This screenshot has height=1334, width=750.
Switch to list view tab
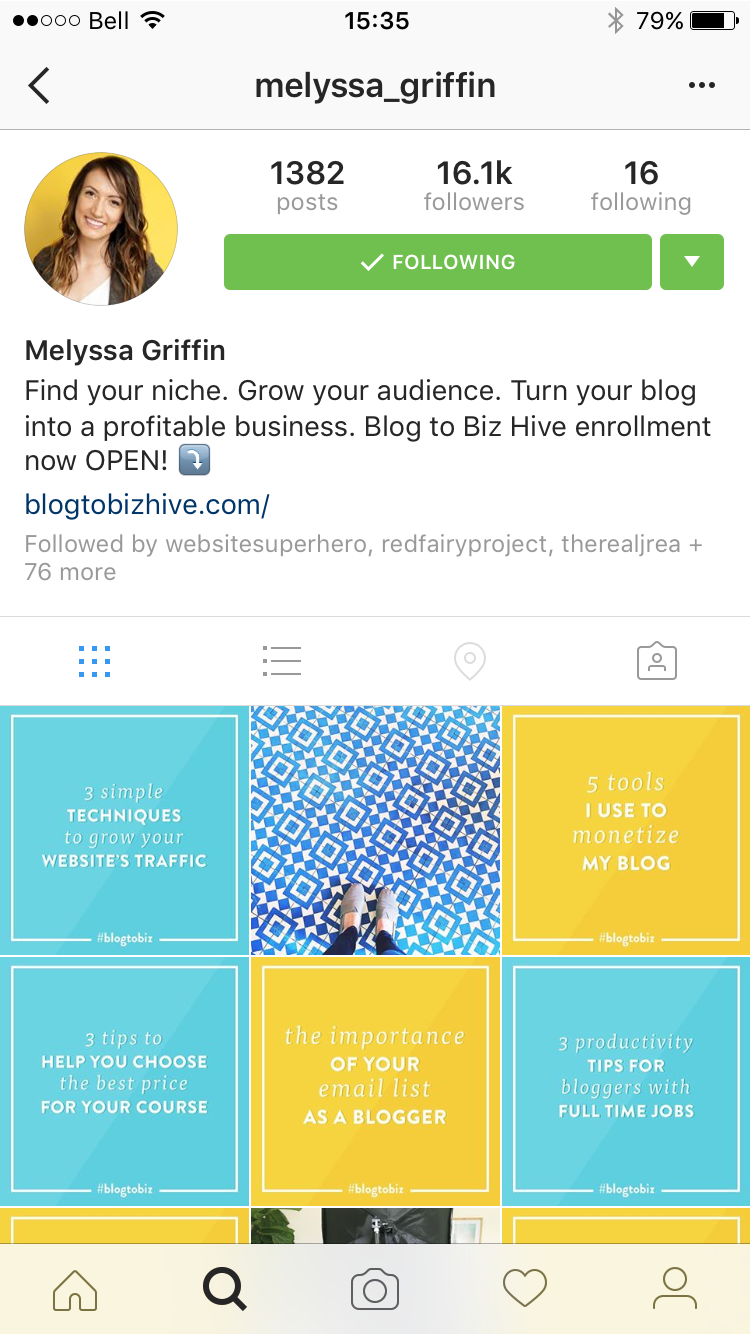[282, 661]
